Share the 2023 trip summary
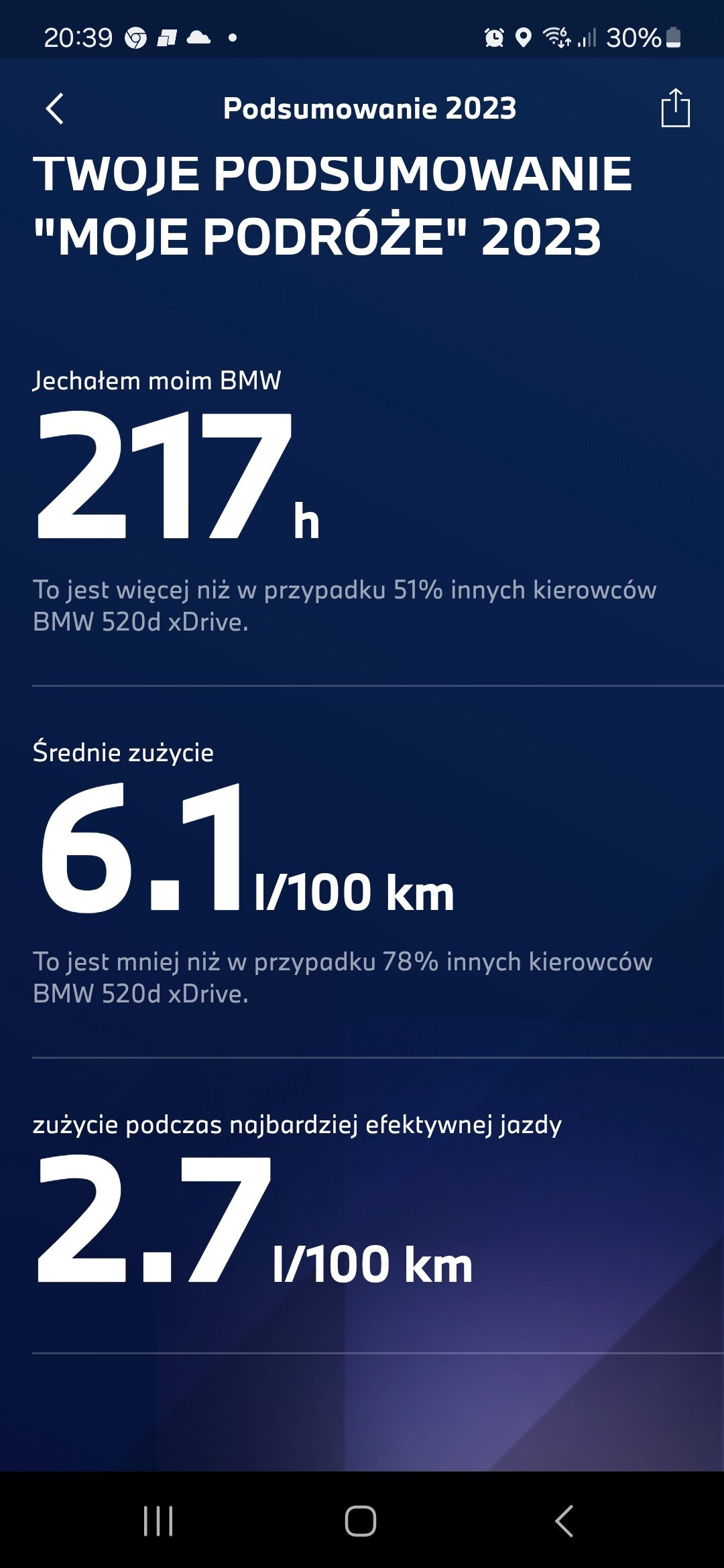The width and height of the screenshot is (724, 1568). 675,107
